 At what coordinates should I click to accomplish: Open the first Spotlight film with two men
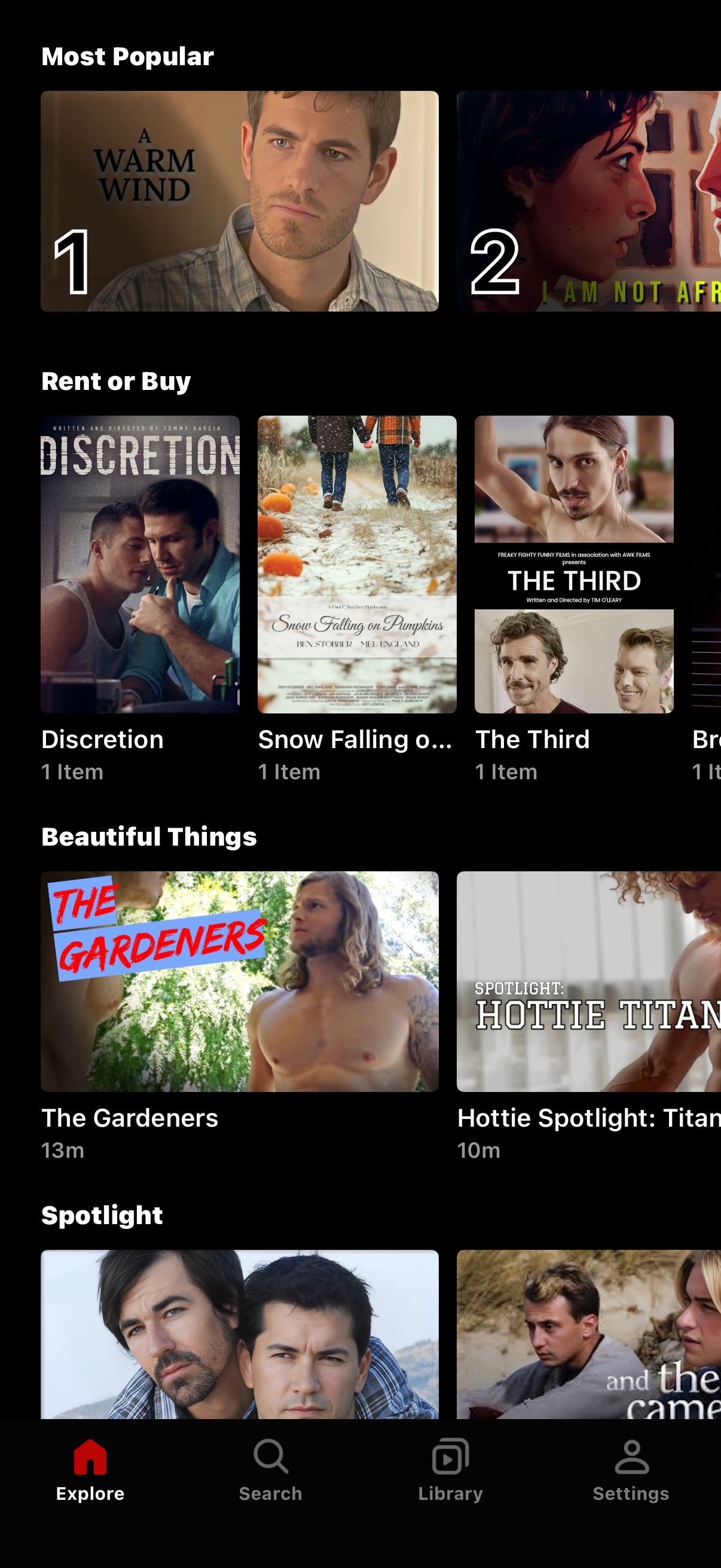pyautogui.click(x=239, y=1334)
